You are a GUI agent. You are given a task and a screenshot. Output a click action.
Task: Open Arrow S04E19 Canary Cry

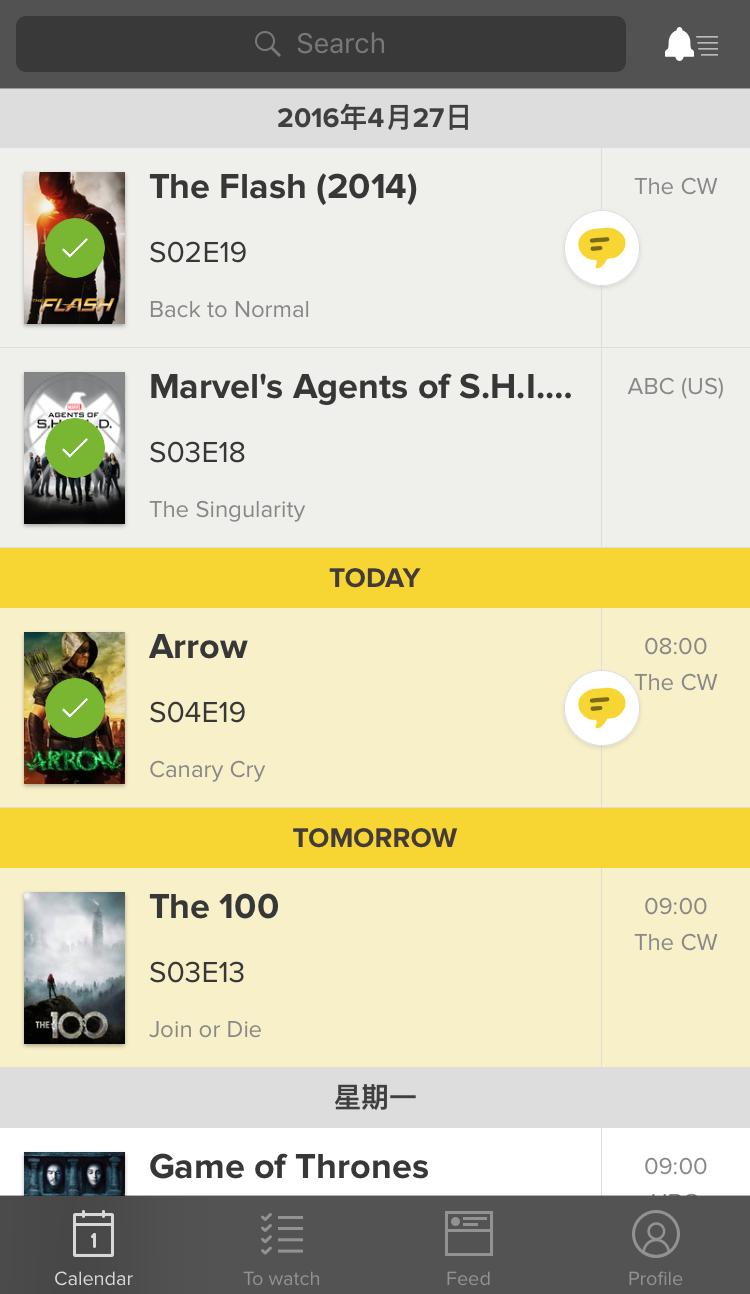pyautogui.click(x=340, y=708)
